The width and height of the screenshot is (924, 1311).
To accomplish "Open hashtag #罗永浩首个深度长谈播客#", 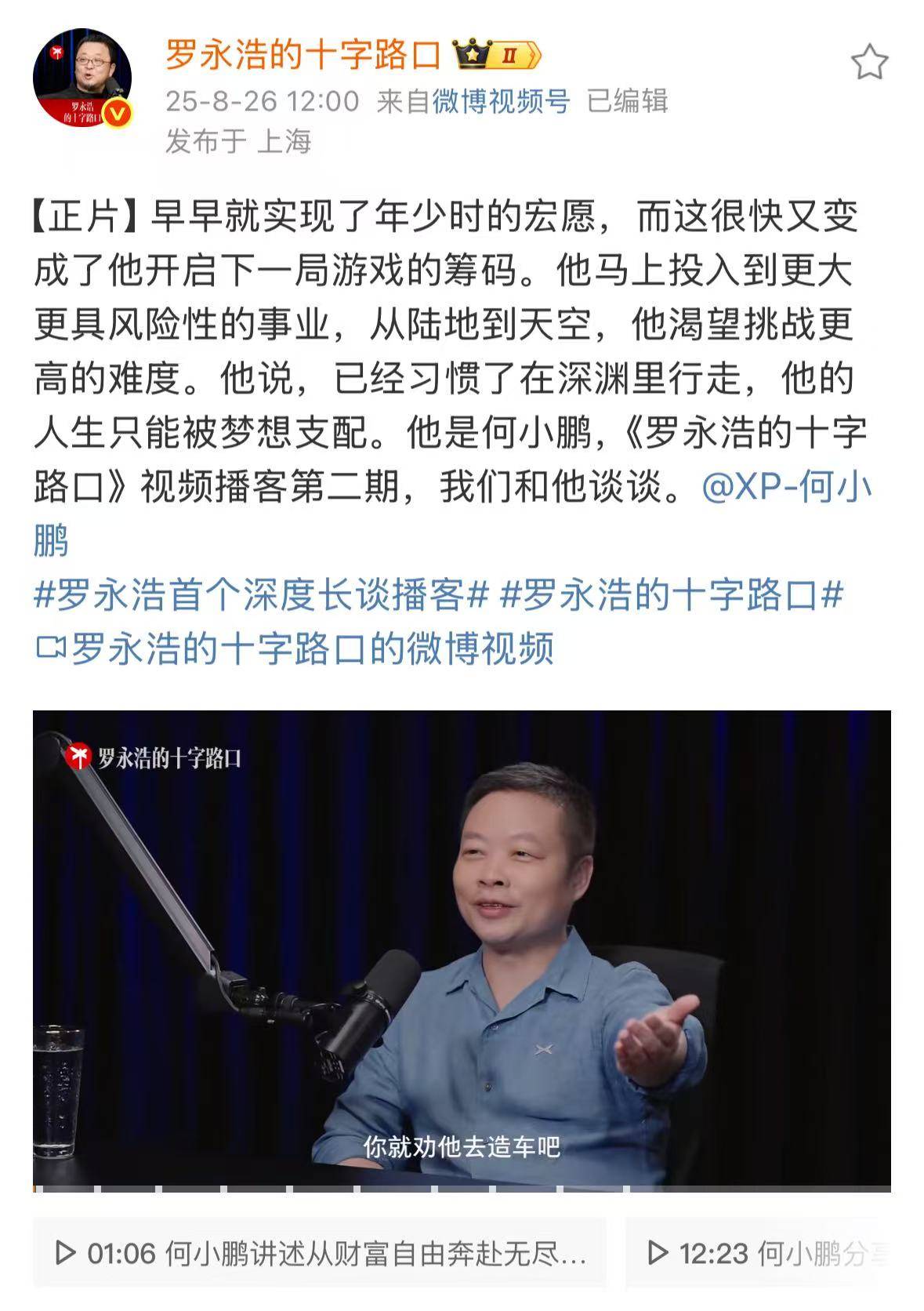I will pos(261,595).
